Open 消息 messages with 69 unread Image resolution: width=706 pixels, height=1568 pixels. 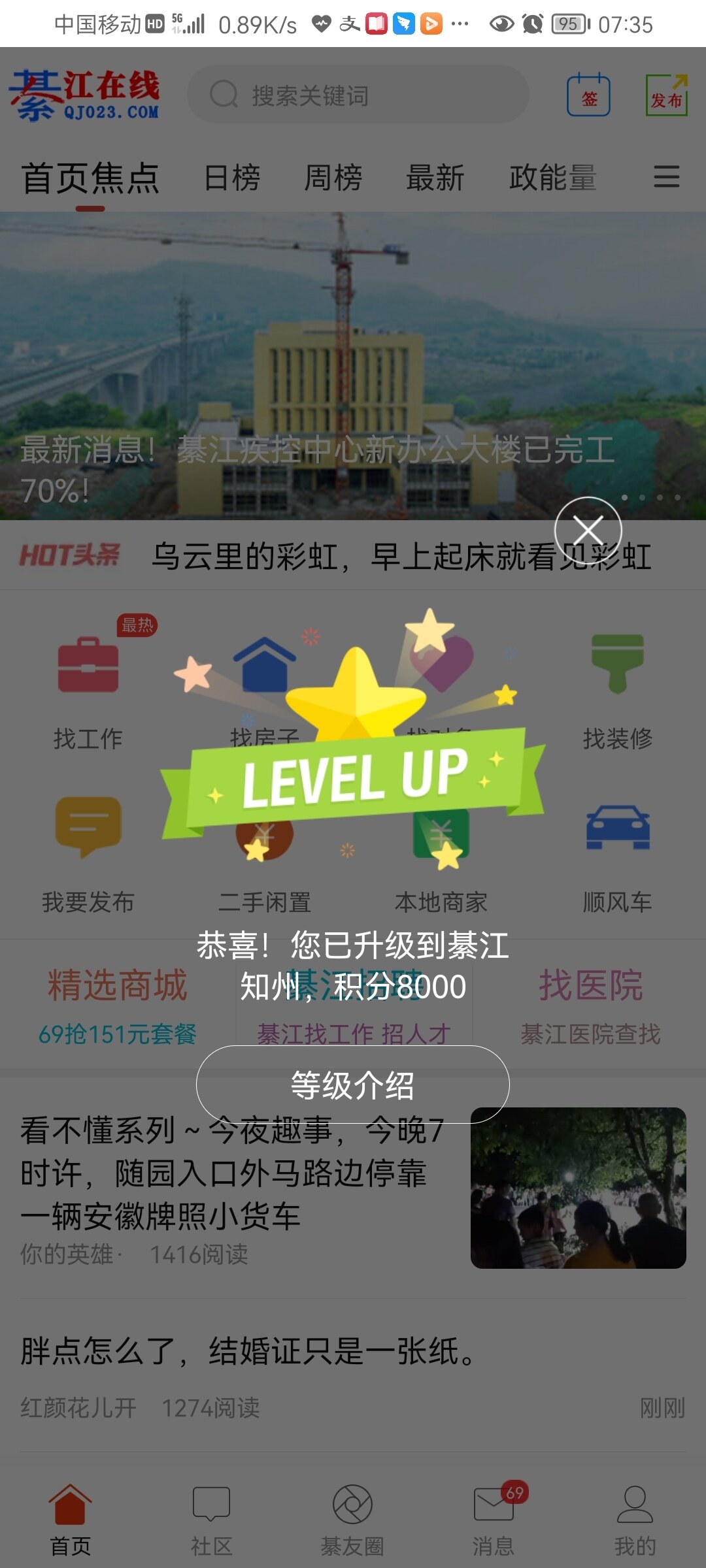(x=494, y=1520)
